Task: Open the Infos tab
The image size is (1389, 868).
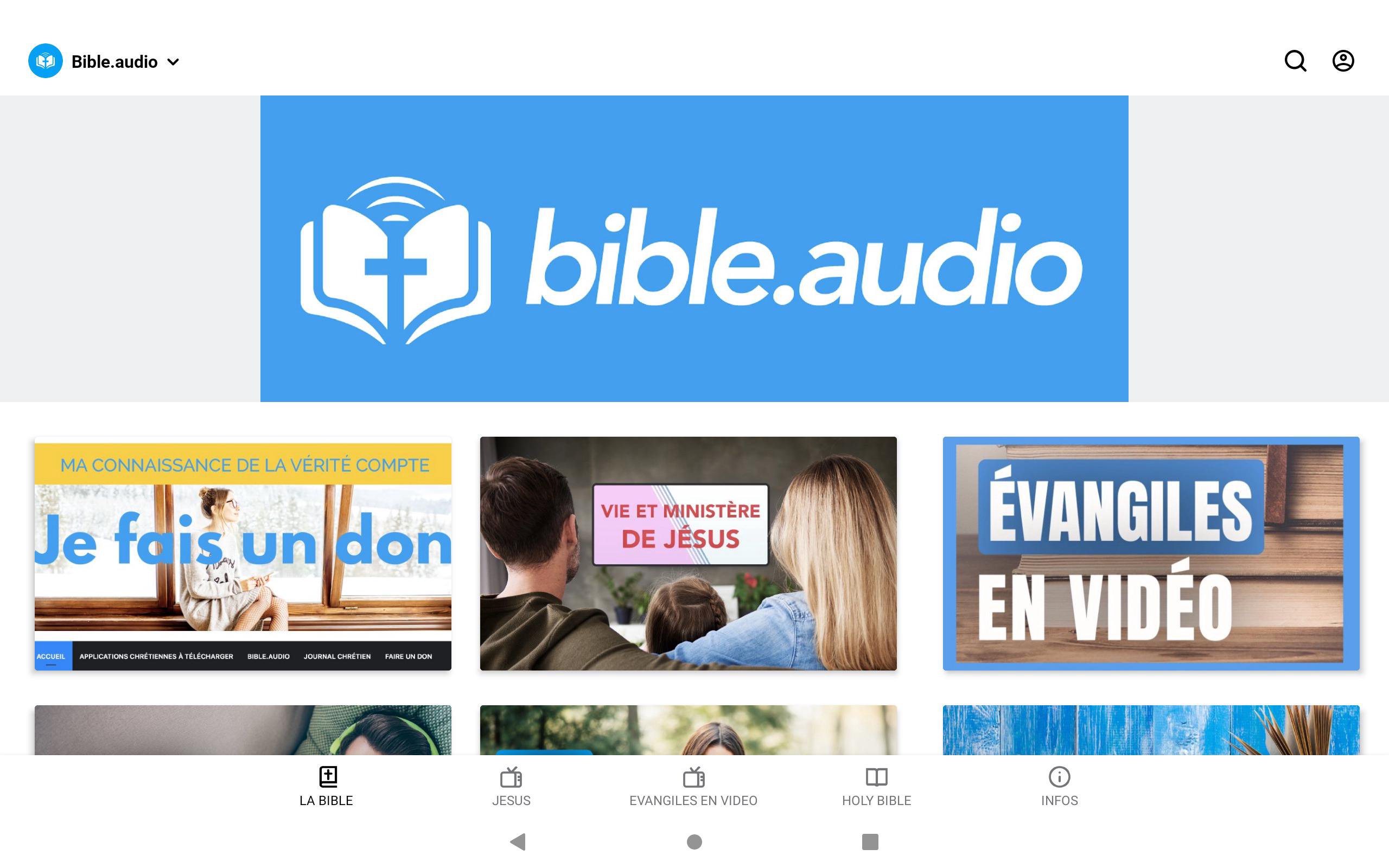Action: click(x=1059, y=787)
